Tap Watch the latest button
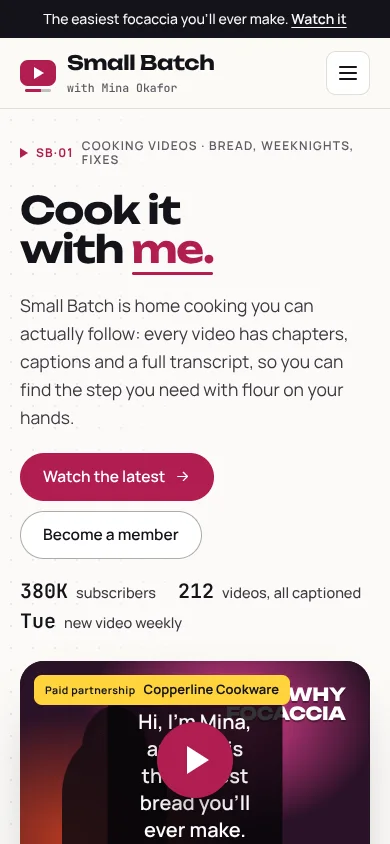 pos(117,477)
